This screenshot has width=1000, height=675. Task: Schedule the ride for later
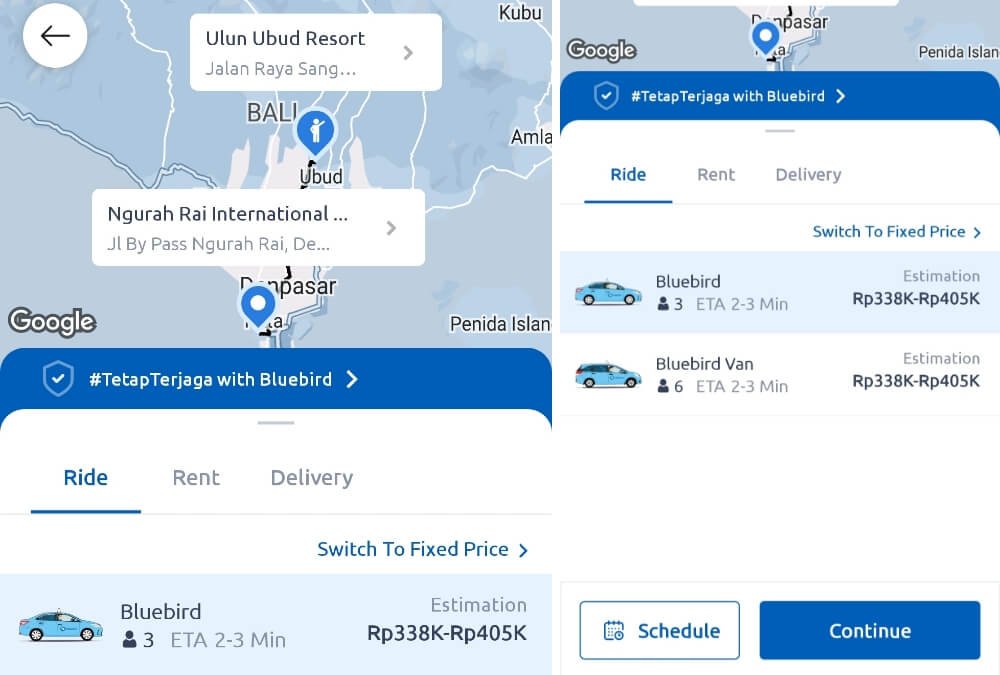pos(660,630)
